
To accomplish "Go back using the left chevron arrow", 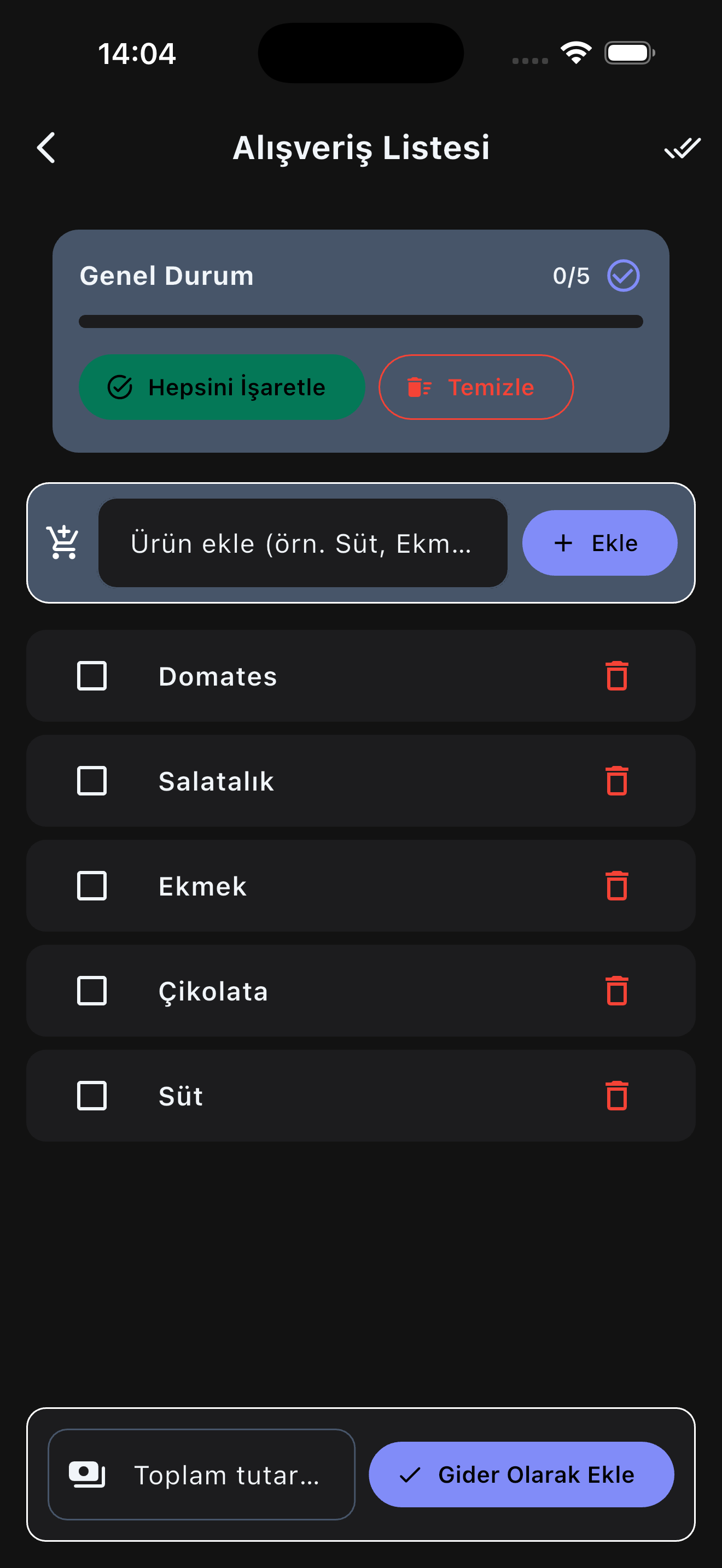I will 45,148.
